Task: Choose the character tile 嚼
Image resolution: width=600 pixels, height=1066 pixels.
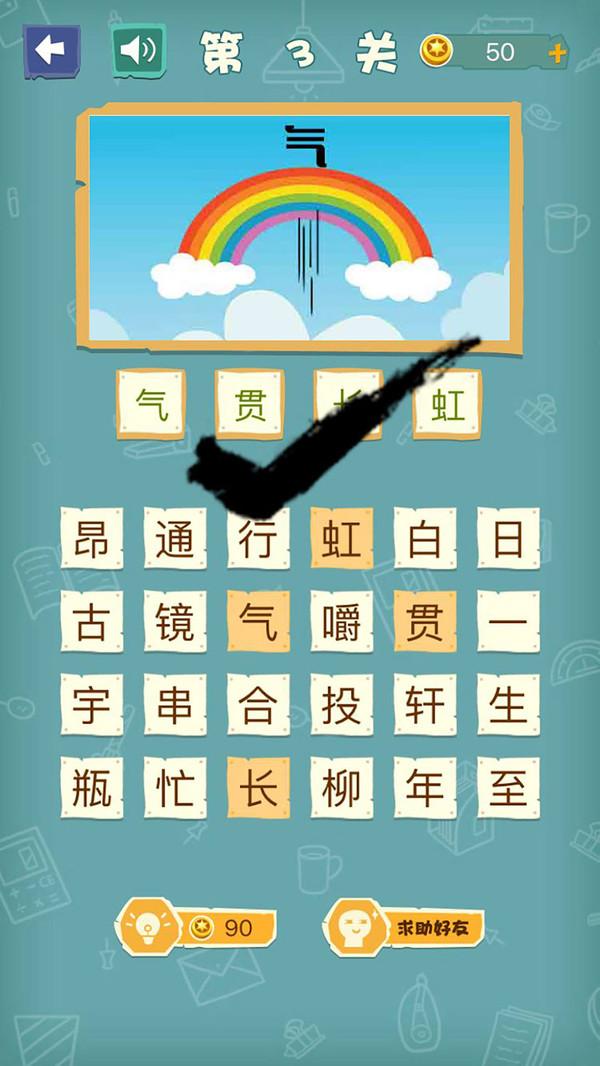Action: (x=341, y=622)
